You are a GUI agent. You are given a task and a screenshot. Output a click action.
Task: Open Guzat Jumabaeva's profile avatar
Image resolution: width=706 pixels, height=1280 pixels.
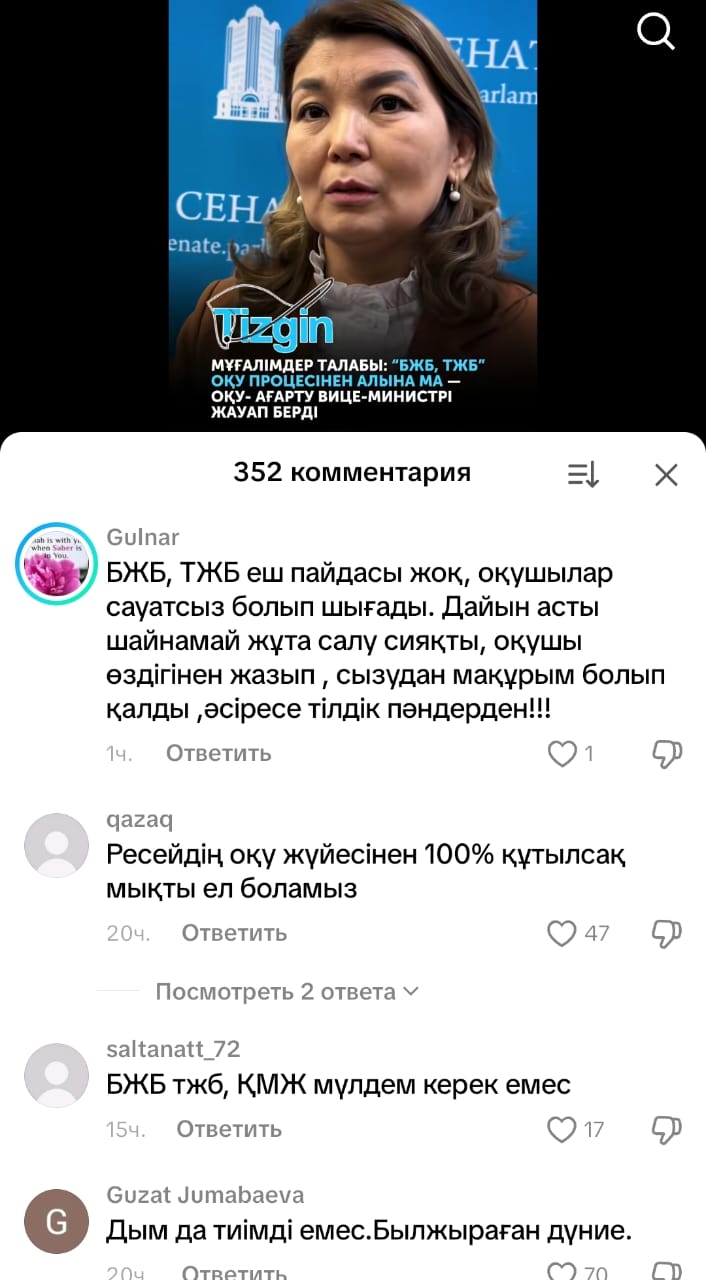56,1221
